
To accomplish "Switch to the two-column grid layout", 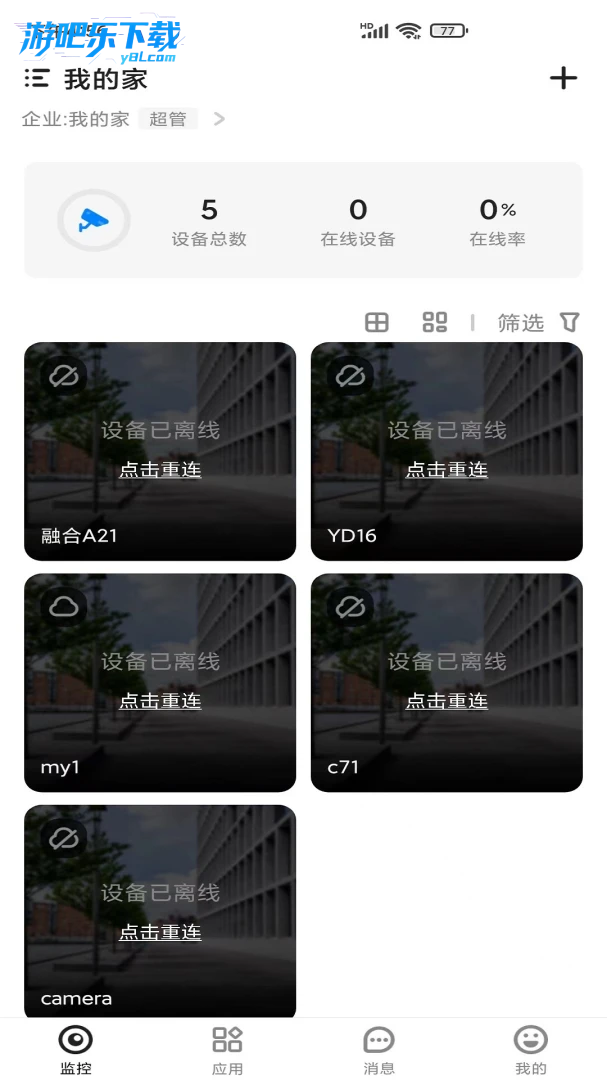I will pyautogui.click(x=377, y=322).
